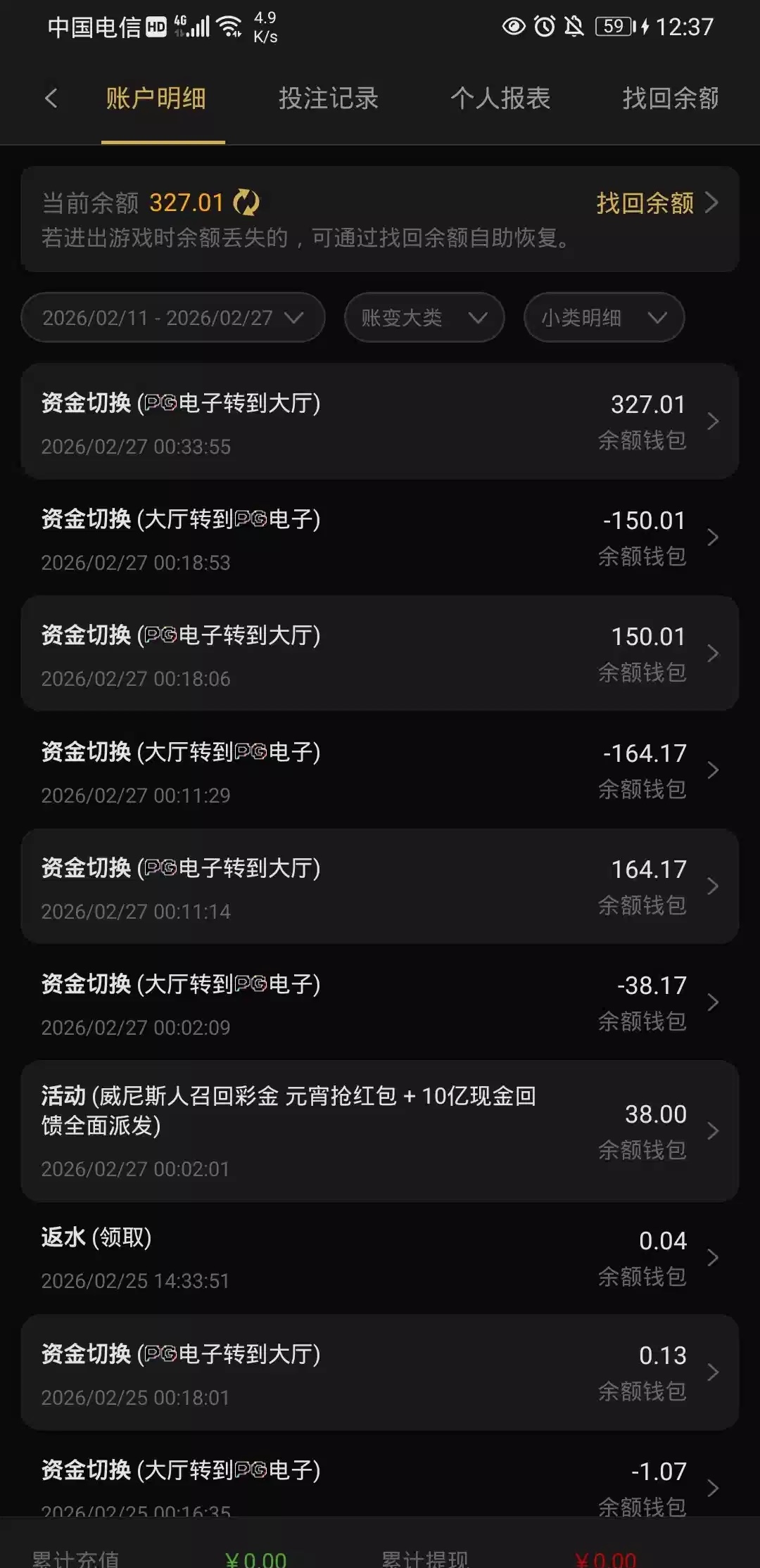Refresh the 当前余额 balance

246,203
